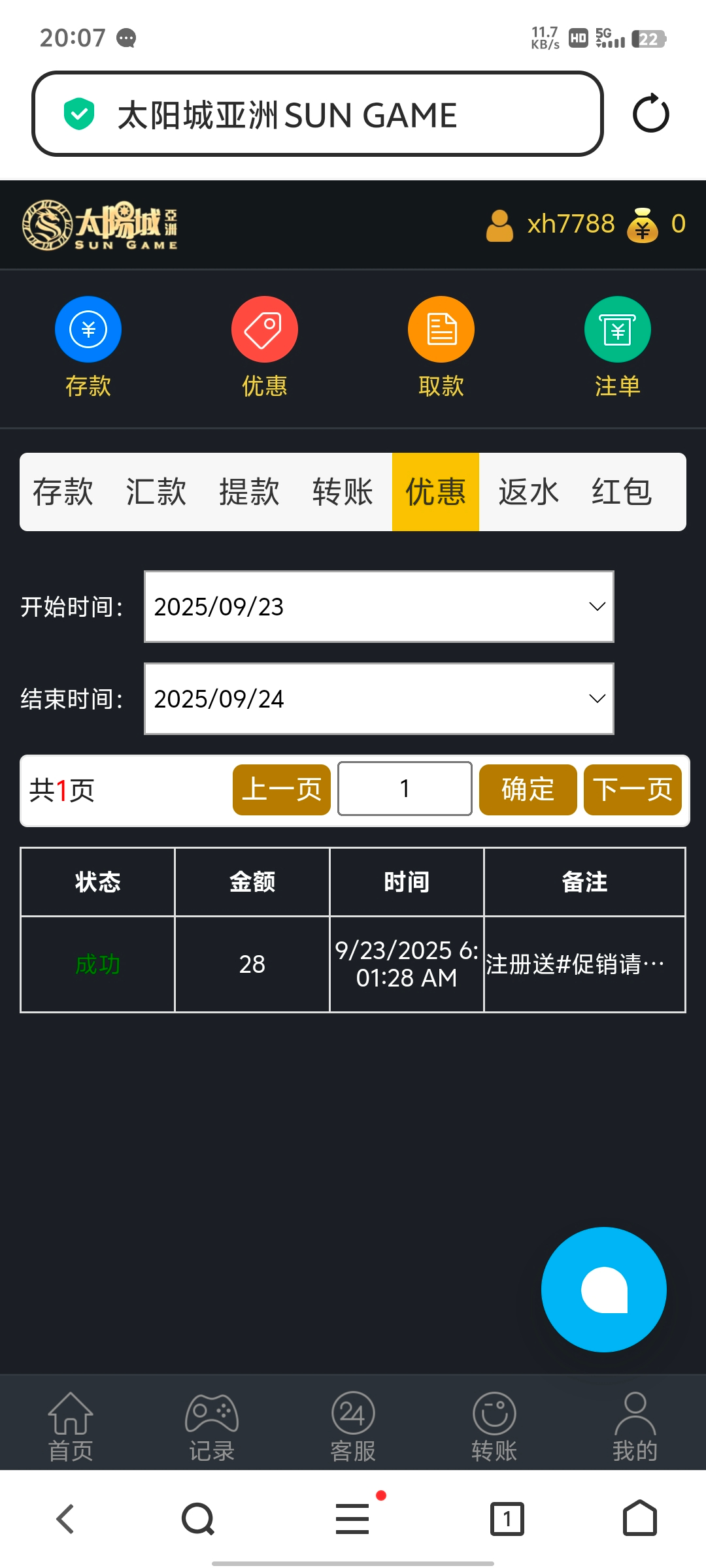Open the 客服 customer service tab

pyautogui.click(x=353, y=1427)
